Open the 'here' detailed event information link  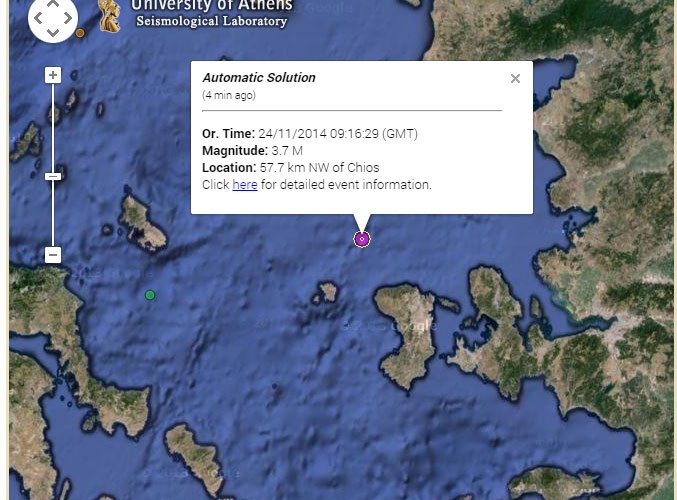[x=245, y=185]
